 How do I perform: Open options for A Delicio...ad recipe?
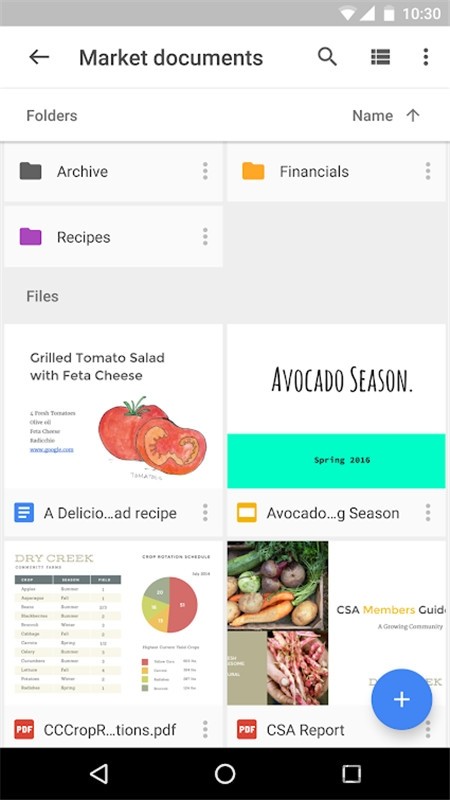(x=205, y=513)
